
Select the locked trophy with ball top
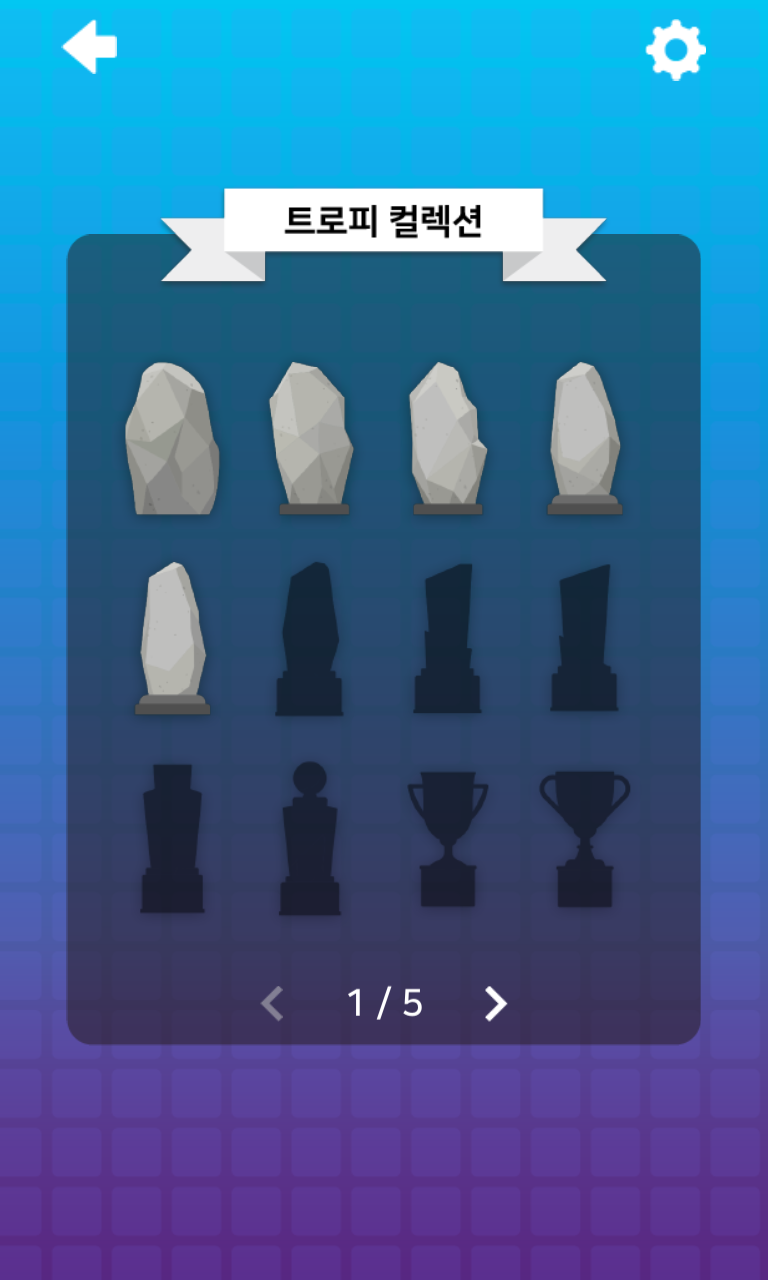point(309,839)
